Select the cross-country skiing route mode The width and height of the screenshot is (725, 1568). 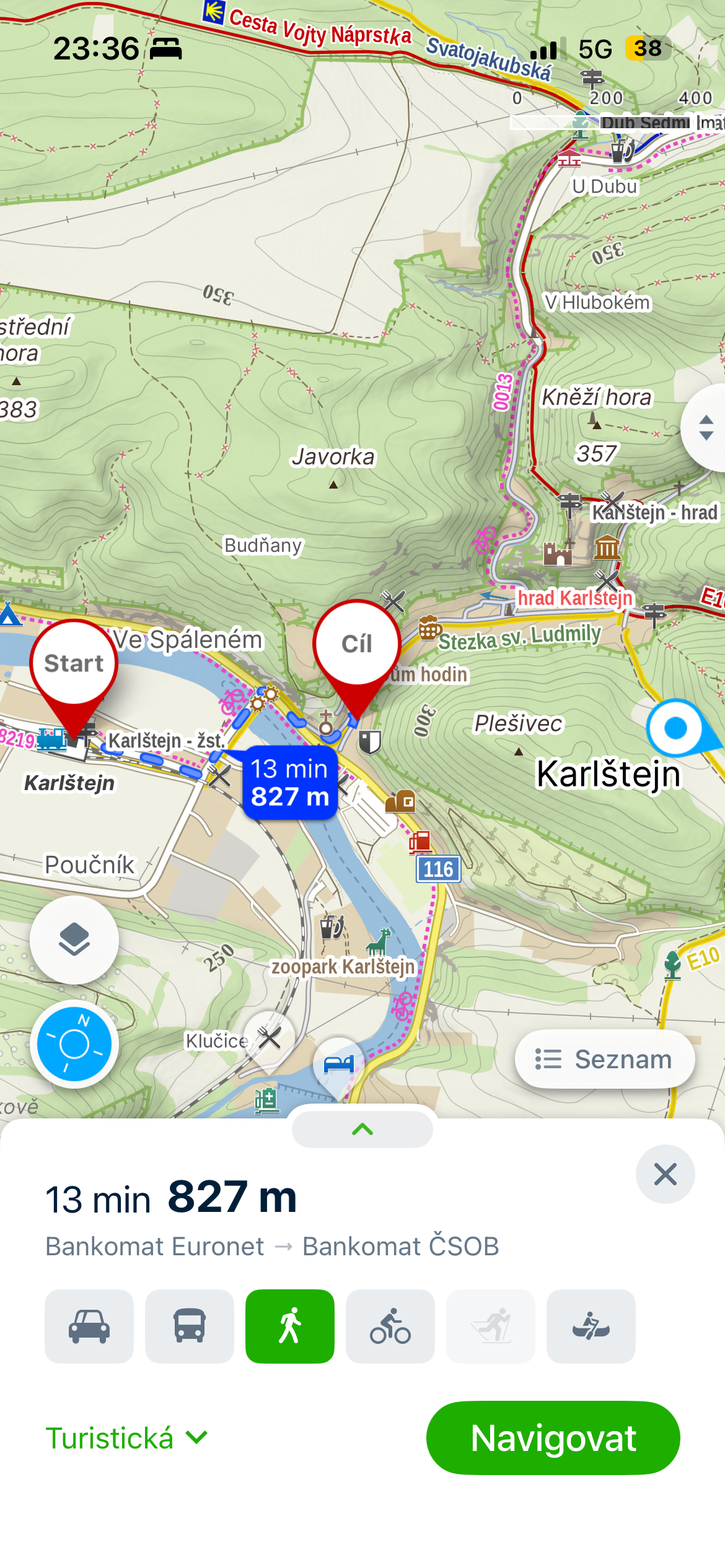490,1326
